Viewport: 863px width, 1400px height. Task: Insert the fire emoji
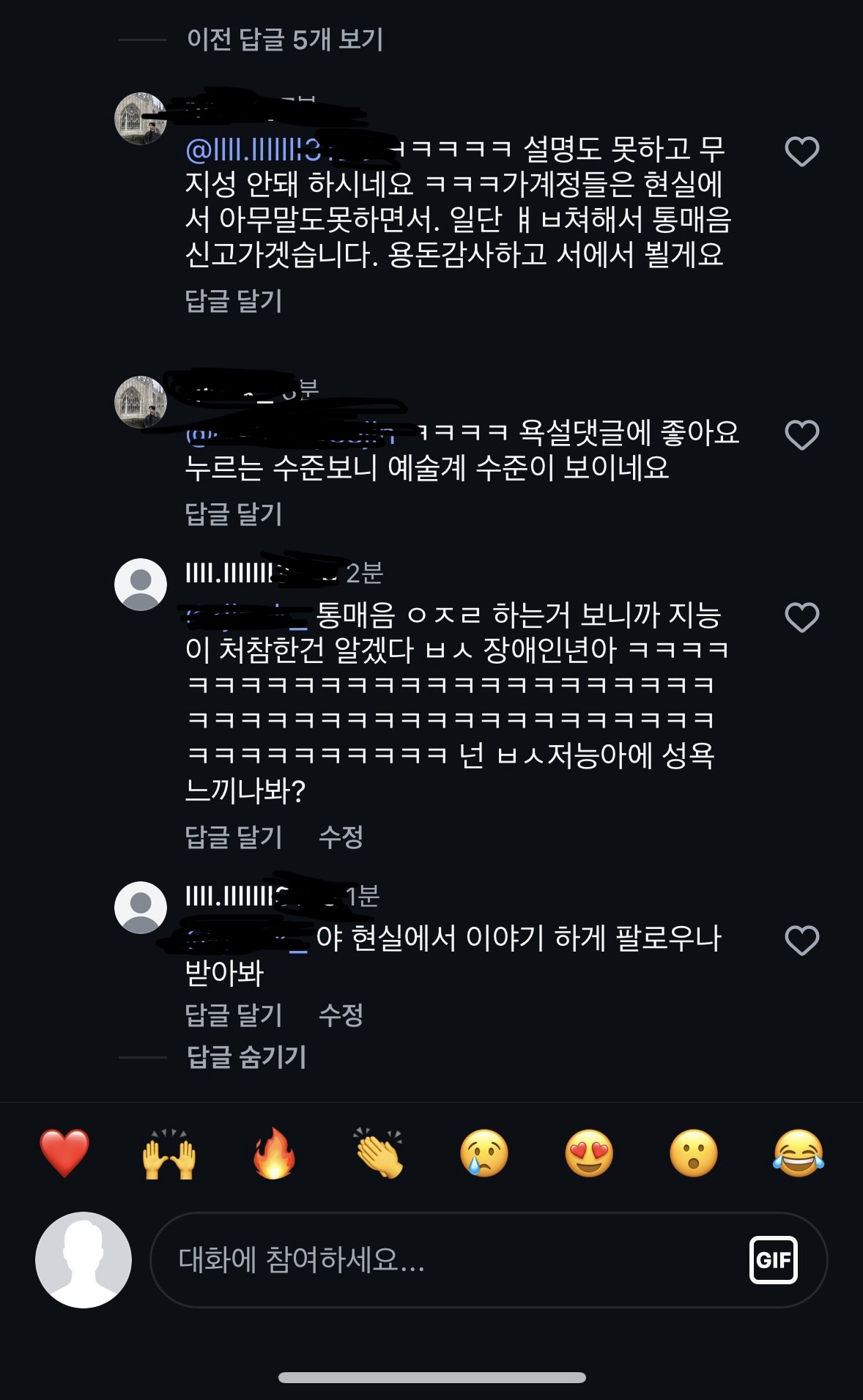pyautogui.click(x=274, y=1153)
